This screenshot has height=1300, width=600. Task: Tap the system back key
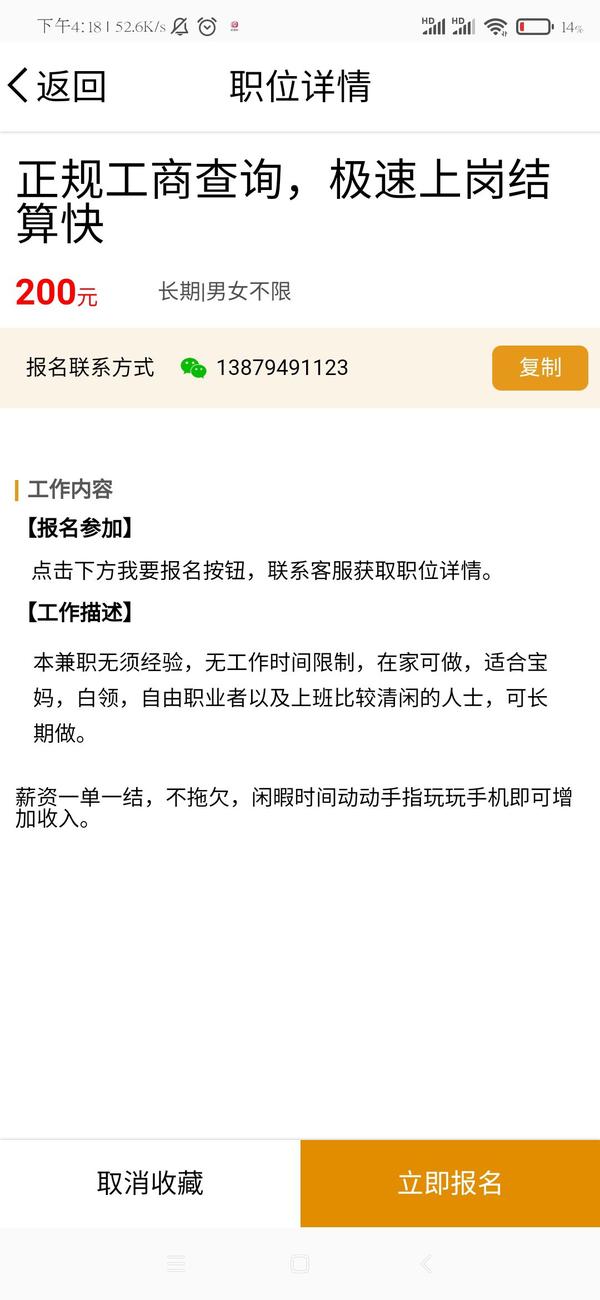[x=426, y=1264]
